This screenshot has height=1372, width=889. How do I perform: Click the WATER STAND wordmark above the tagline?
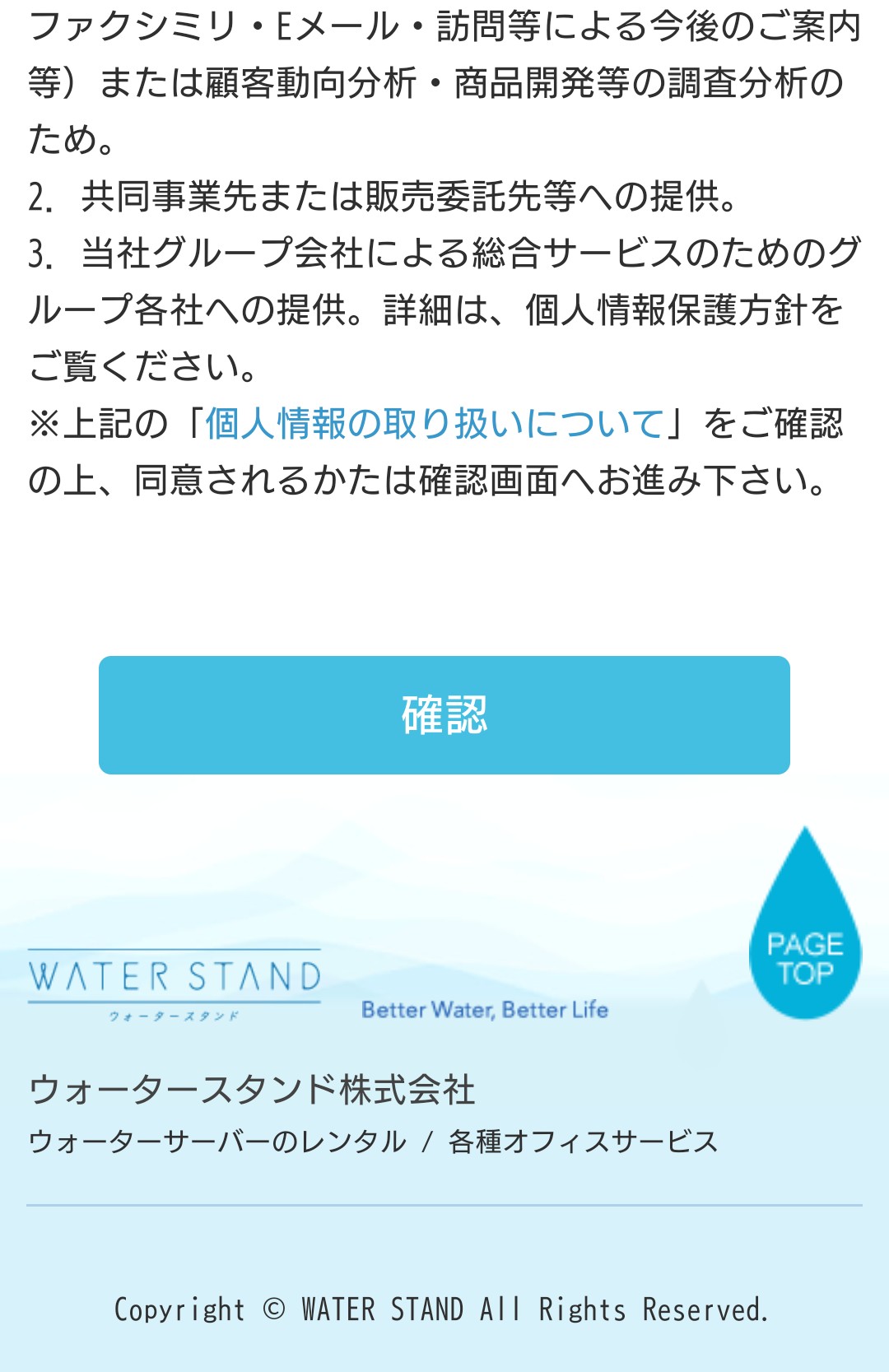175,979
